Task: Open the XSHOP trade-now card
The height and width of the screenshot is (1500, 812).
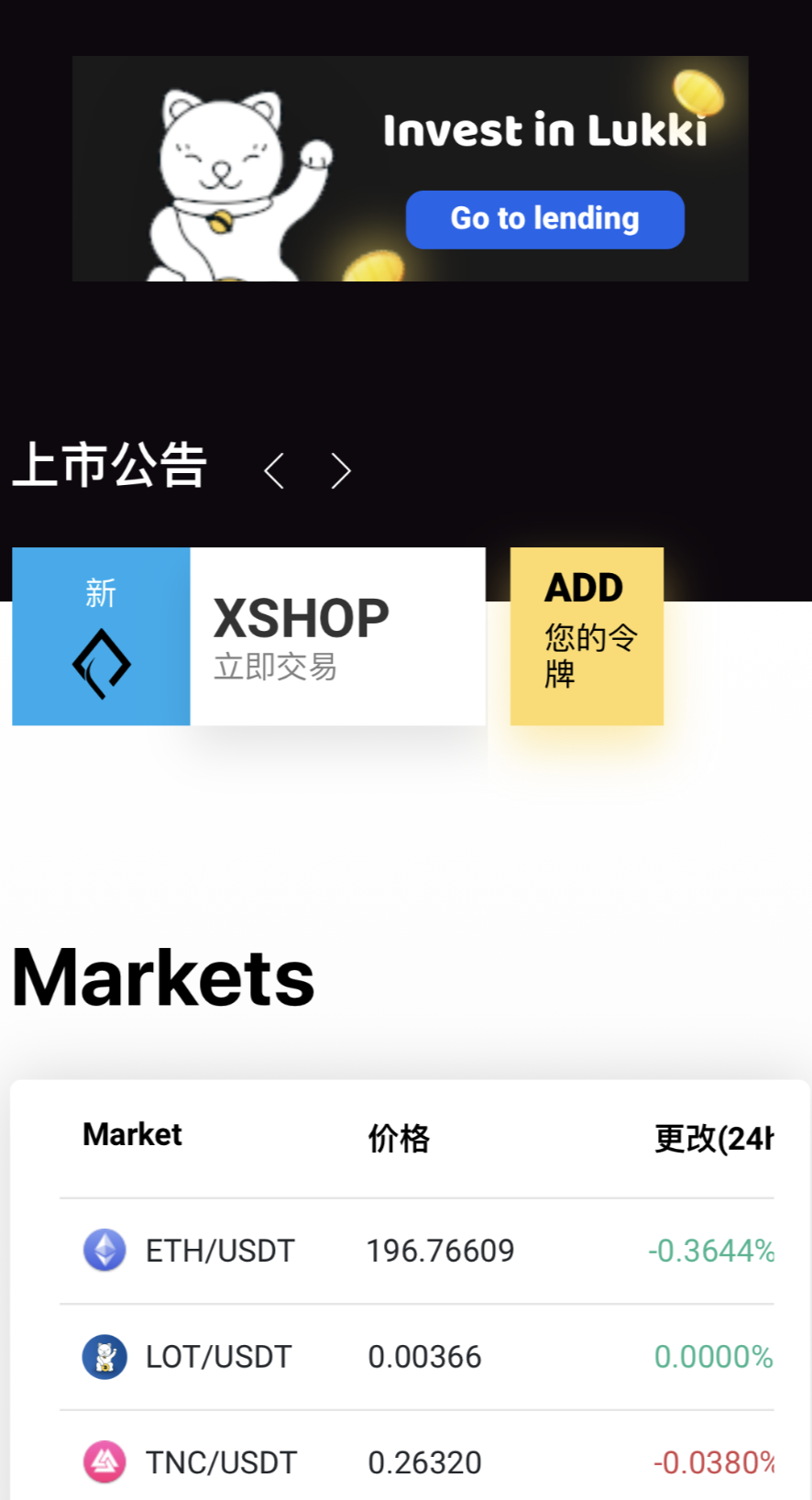Action: [x=248, y=636]
